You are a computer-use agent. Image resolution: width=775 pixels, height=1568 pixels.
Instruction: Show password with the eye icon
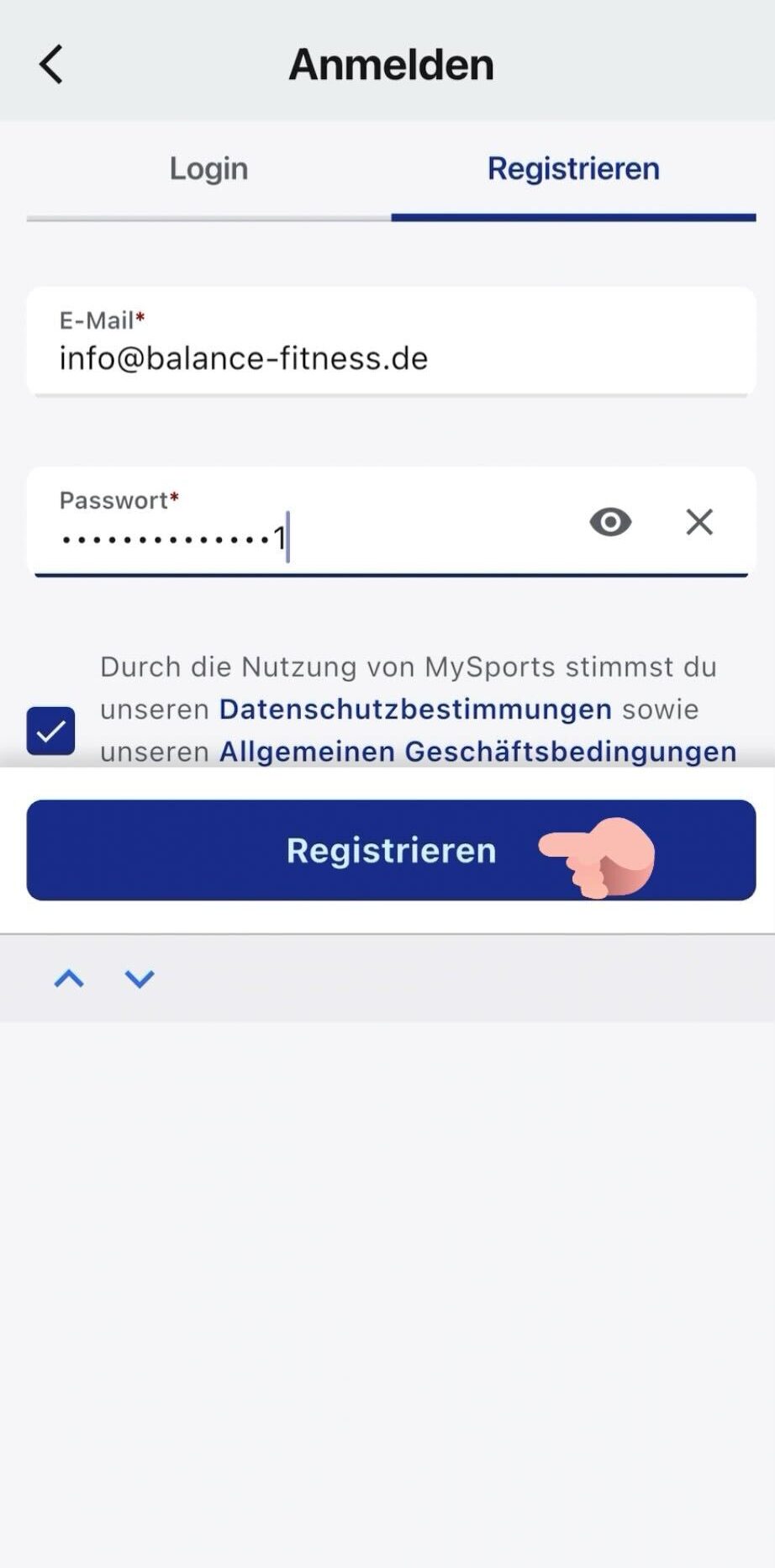610,522
